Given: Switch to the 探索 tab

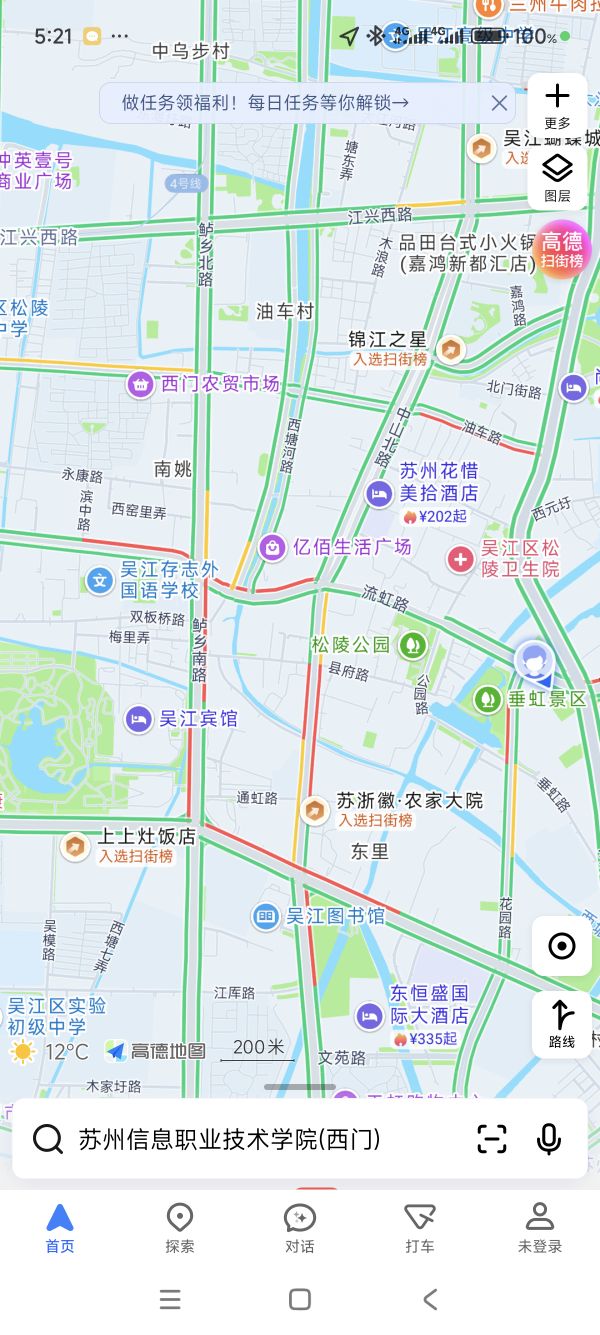Looking at the screenshot, I should tap(180, 1227).
